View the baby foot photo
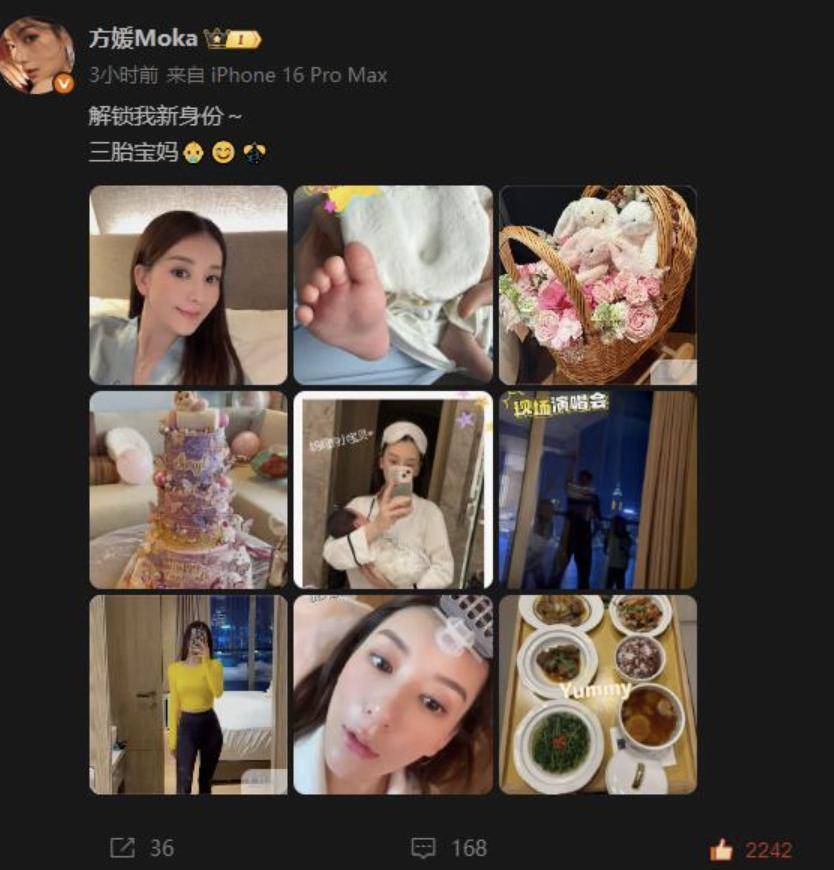The image size is (834, 870). point(393,285)
